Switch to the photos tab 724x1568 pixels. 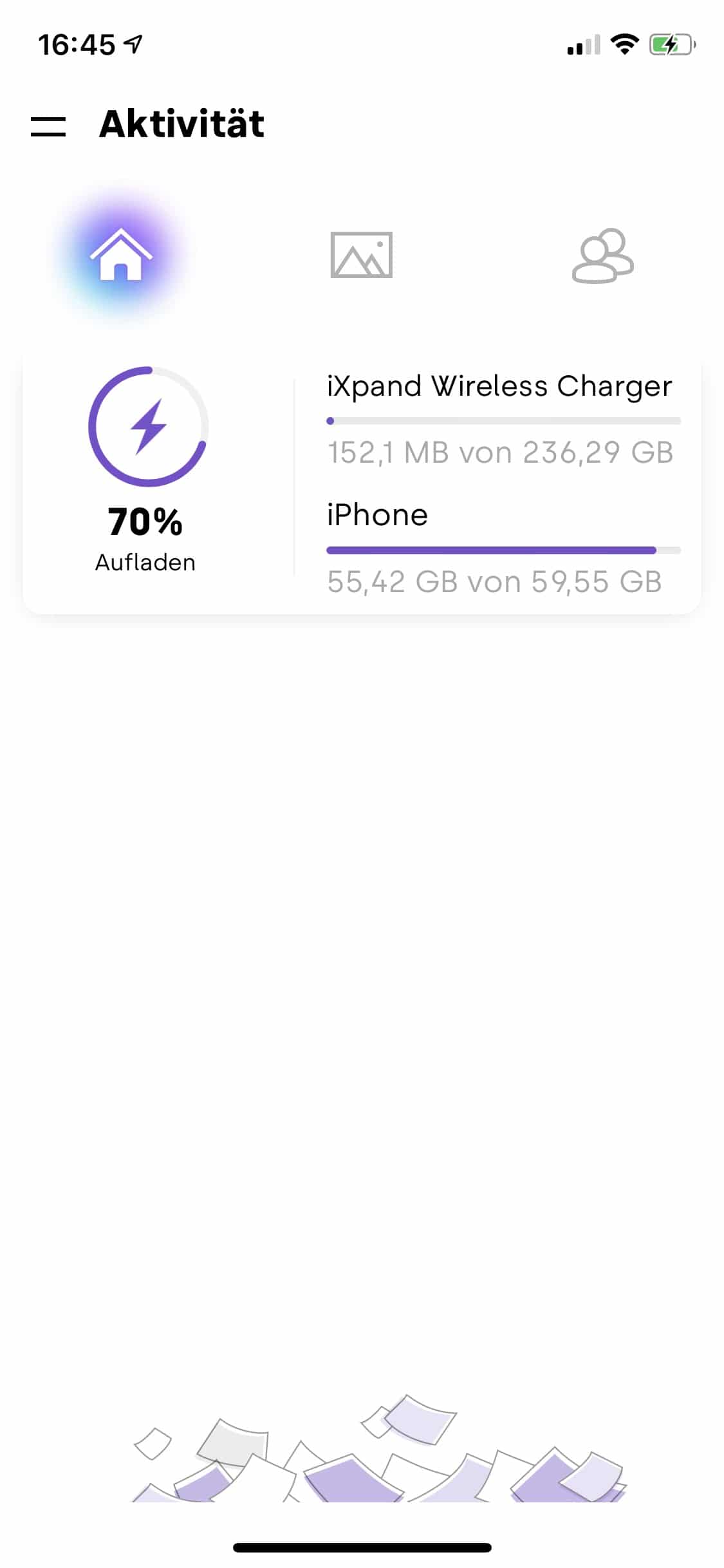pos(362,256)
